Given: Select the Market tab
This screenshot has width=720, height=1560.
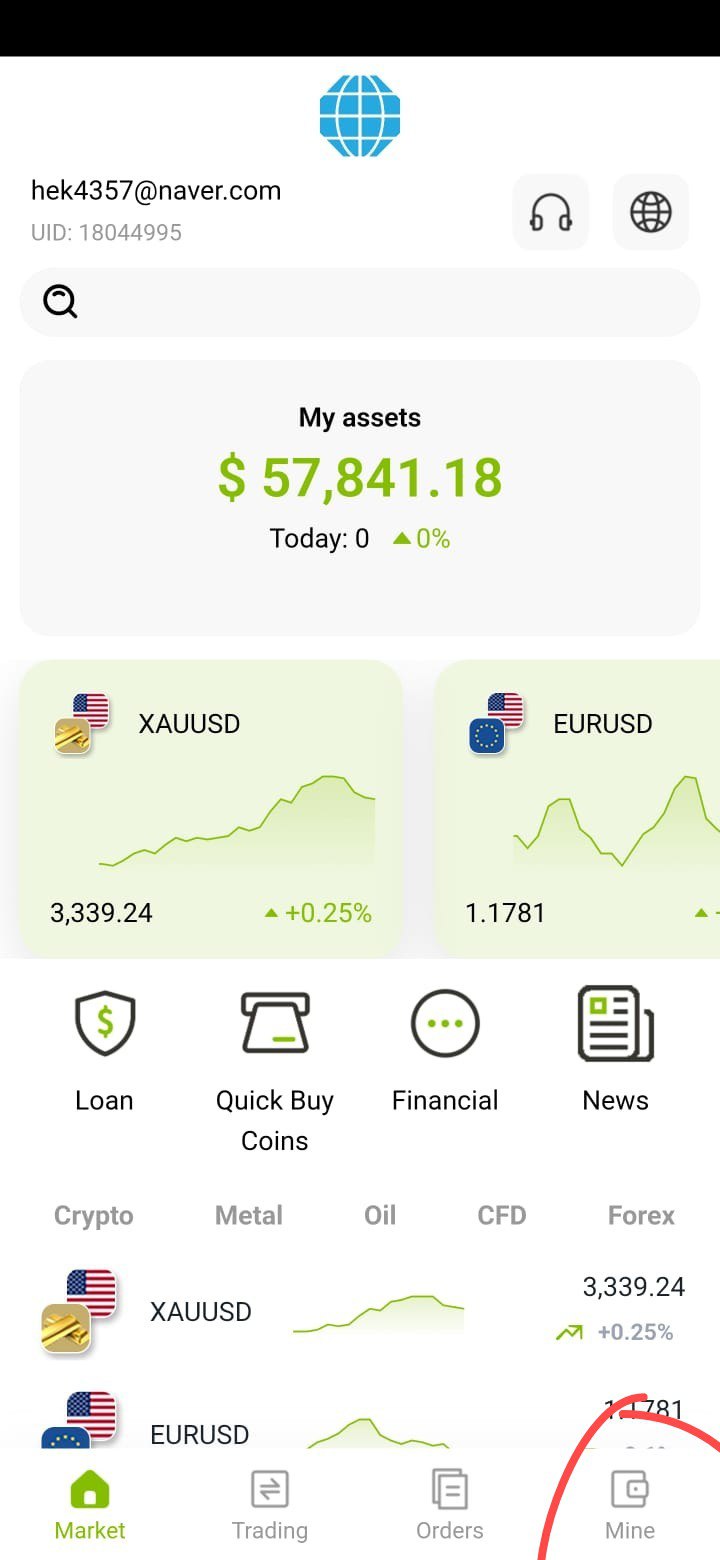Looking at the screenshot, I should click(90, 1505).
